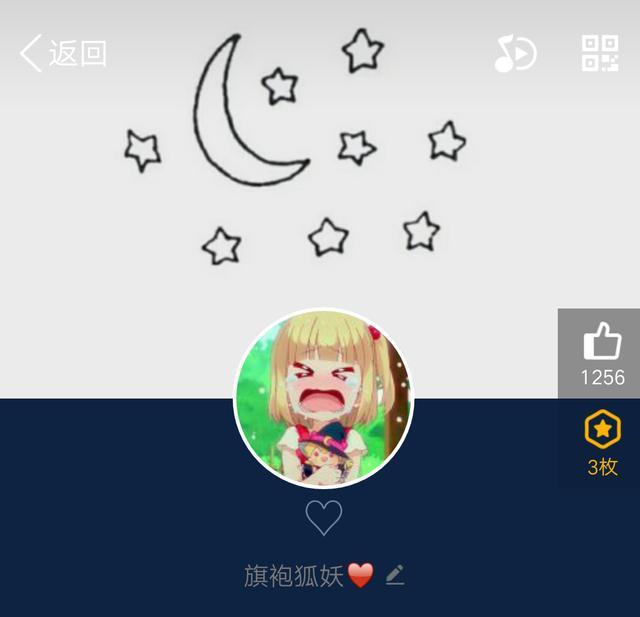
Task: Tap the heart outline below the avatar
Action: click(x=323, y=517)
